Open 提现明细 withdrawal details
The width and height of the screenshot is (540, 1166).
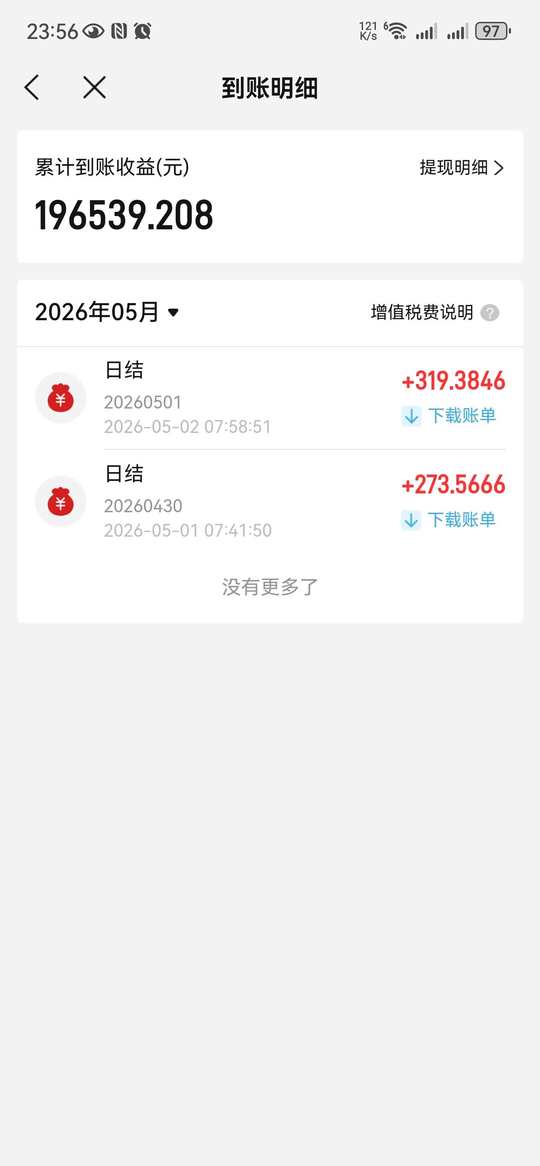(461, 168)
